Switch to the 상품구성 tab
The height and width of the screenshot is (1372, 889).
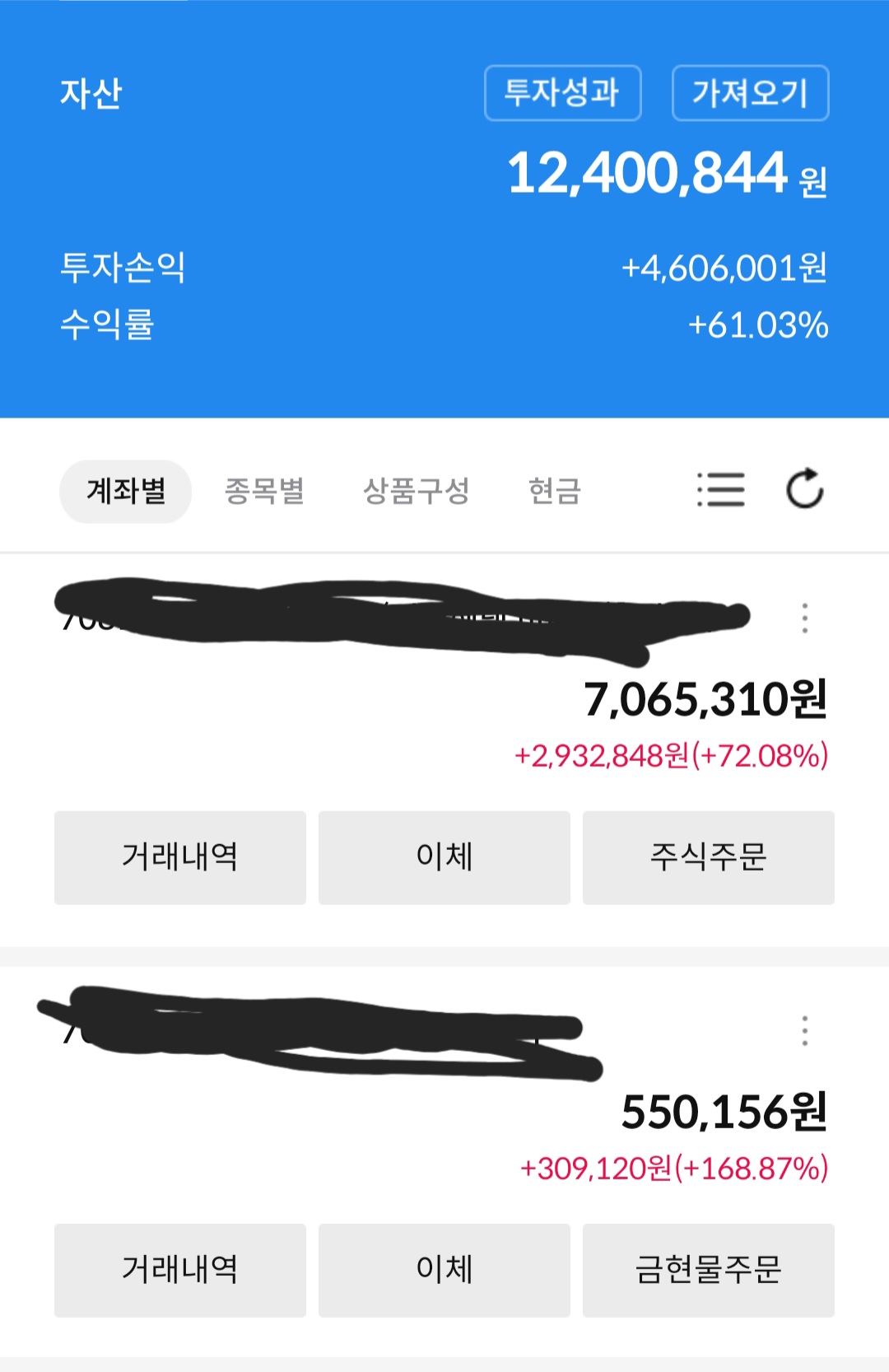pyautogui.click(x=416, y=492)
